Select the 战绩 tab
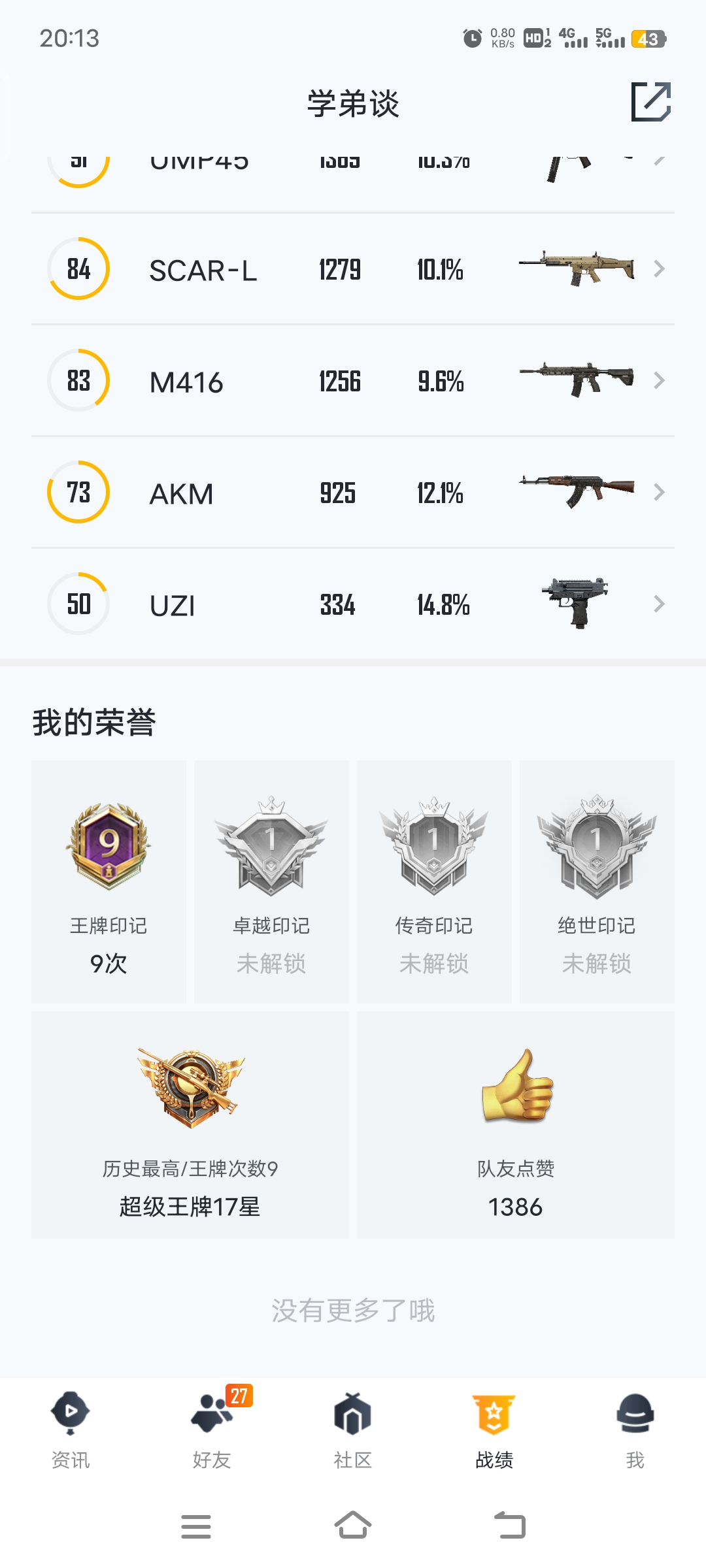706x1568 pixels. pos(494,1429)
